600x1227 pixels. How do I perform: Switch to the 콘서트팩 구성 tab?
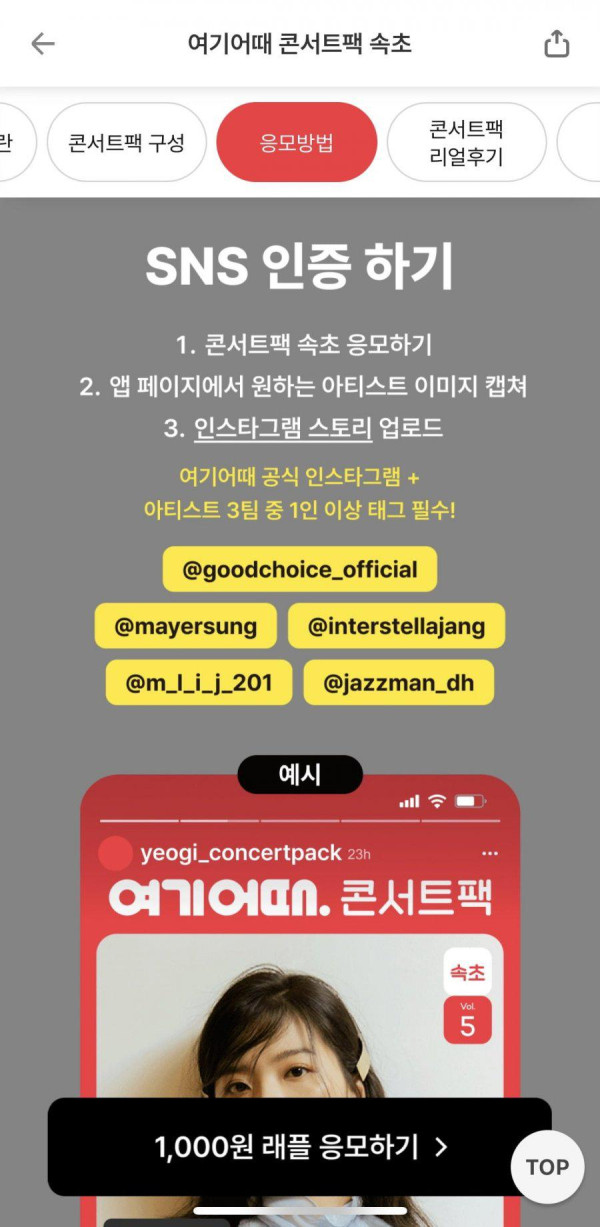point(126,143)
